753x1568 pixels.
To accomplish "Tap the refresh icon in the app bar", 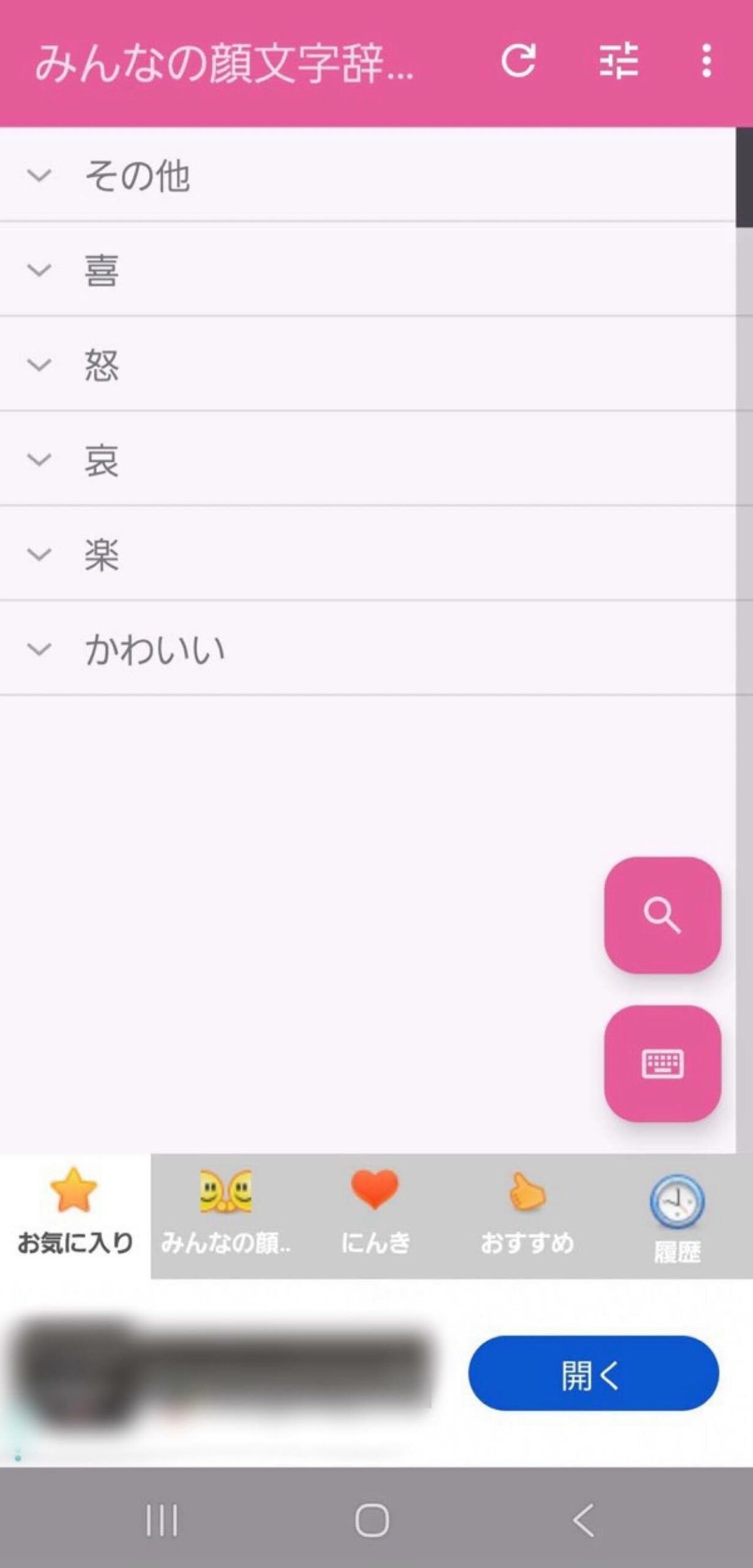I will (x=519, y=61).
